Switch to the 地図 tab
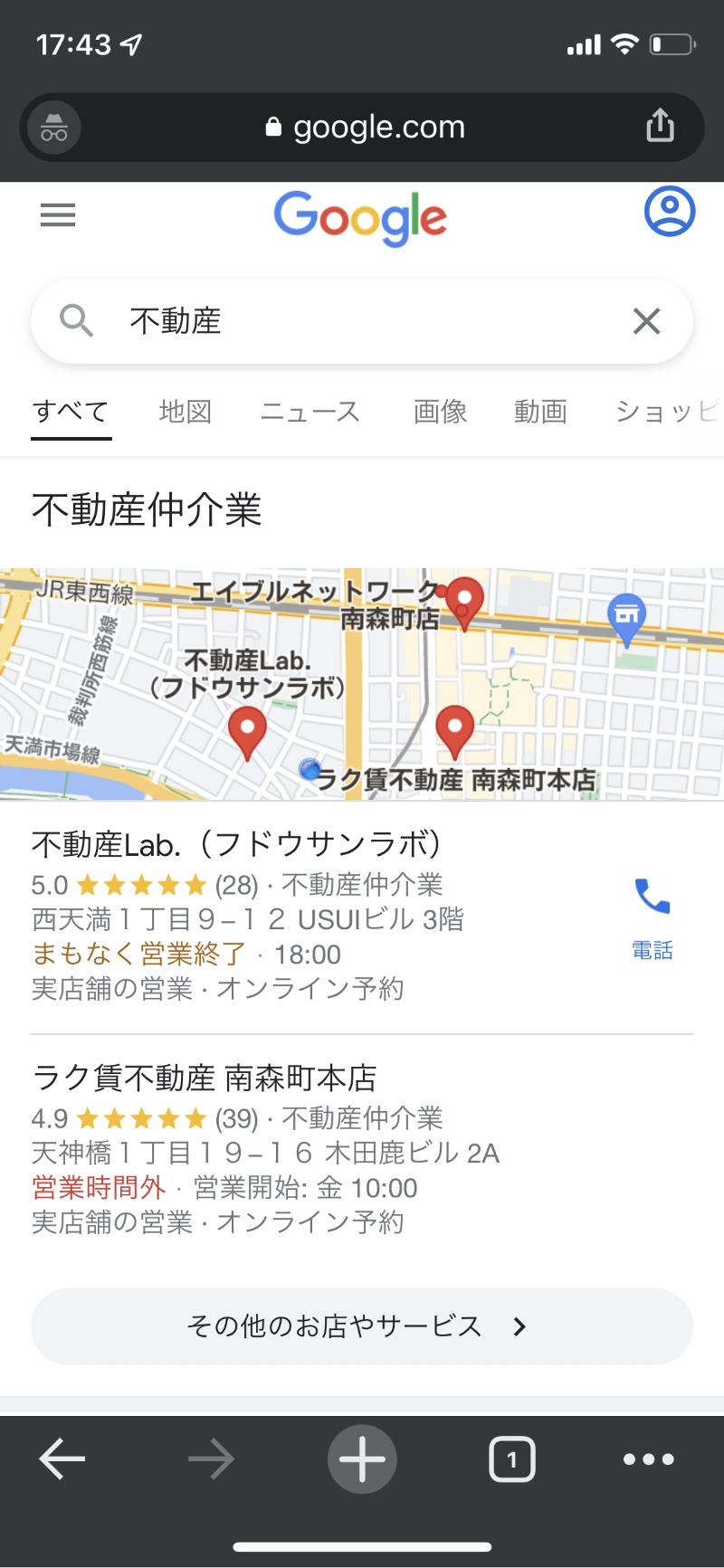724x1568 pixels. [186, 412]
